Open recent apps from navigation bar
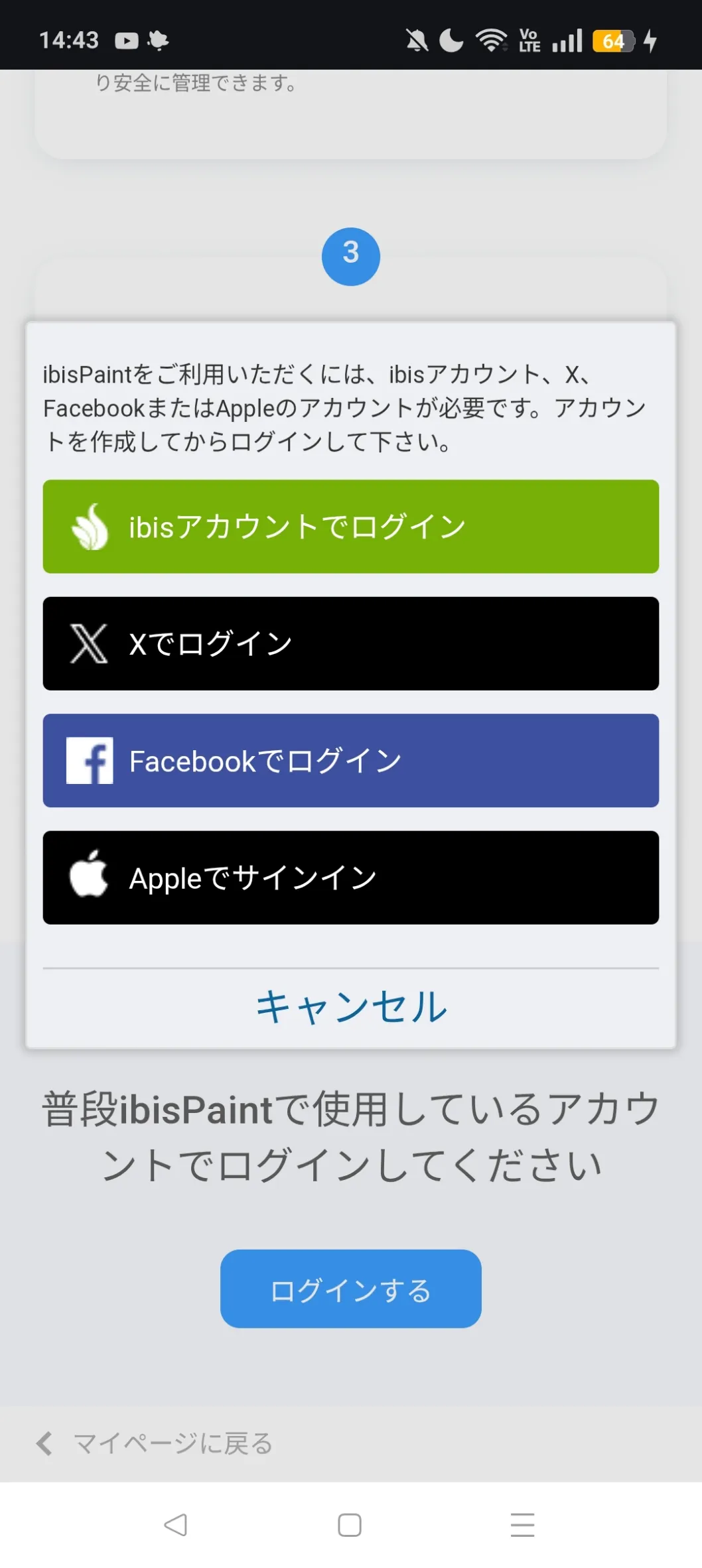The image size is (702, 1568). (522, 1525)
